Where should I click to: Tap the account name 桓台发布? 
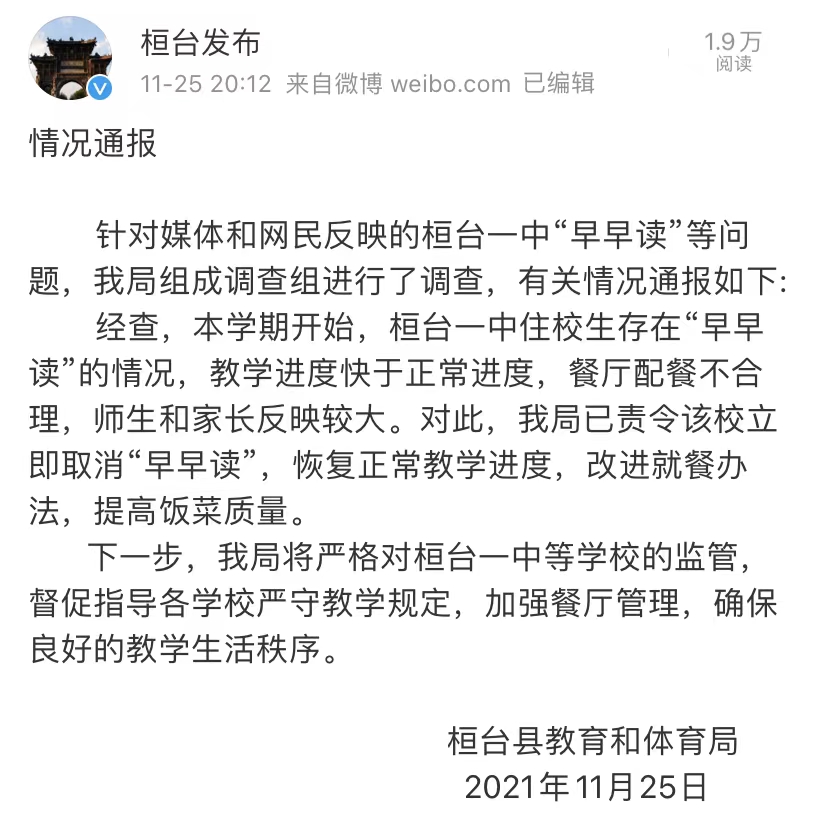coord(201,43)
